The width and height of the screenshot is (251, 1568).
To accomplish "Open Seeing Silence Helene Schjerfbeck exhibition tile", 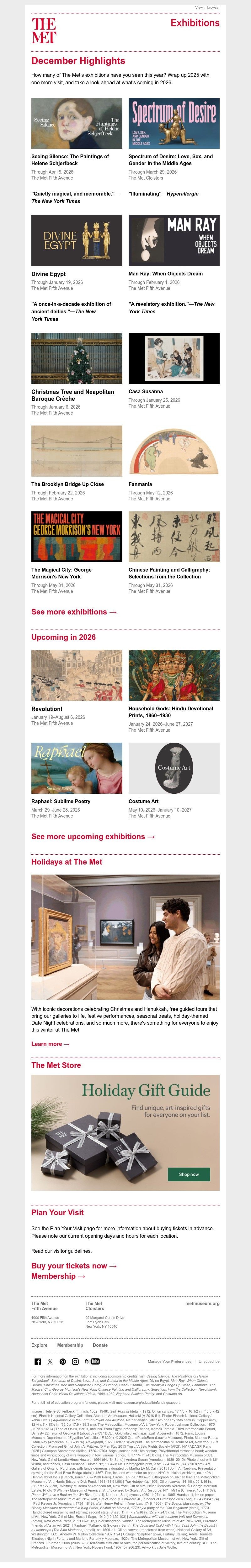I will pos(77,123).
